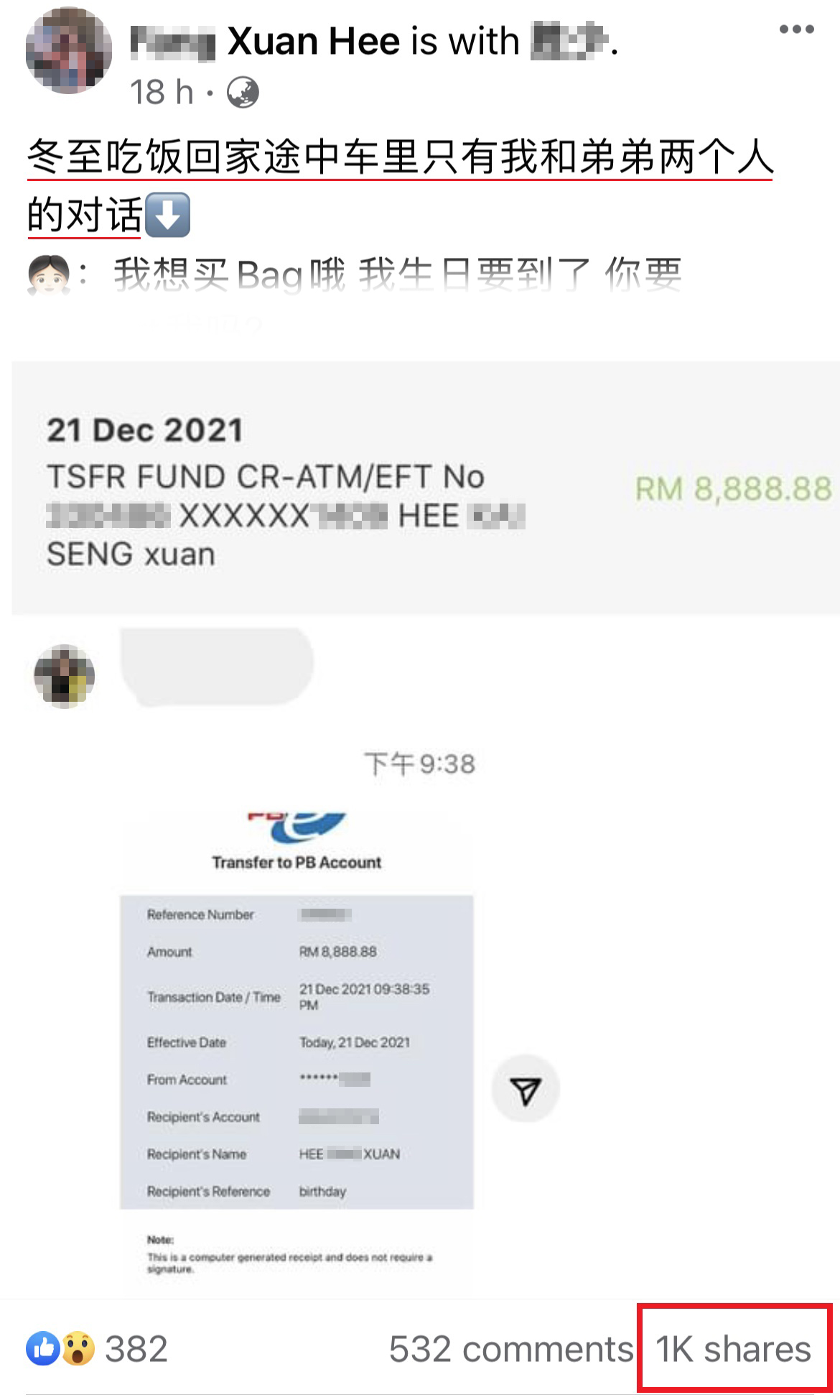Open the tagged friend's profile

coord(569,41)
